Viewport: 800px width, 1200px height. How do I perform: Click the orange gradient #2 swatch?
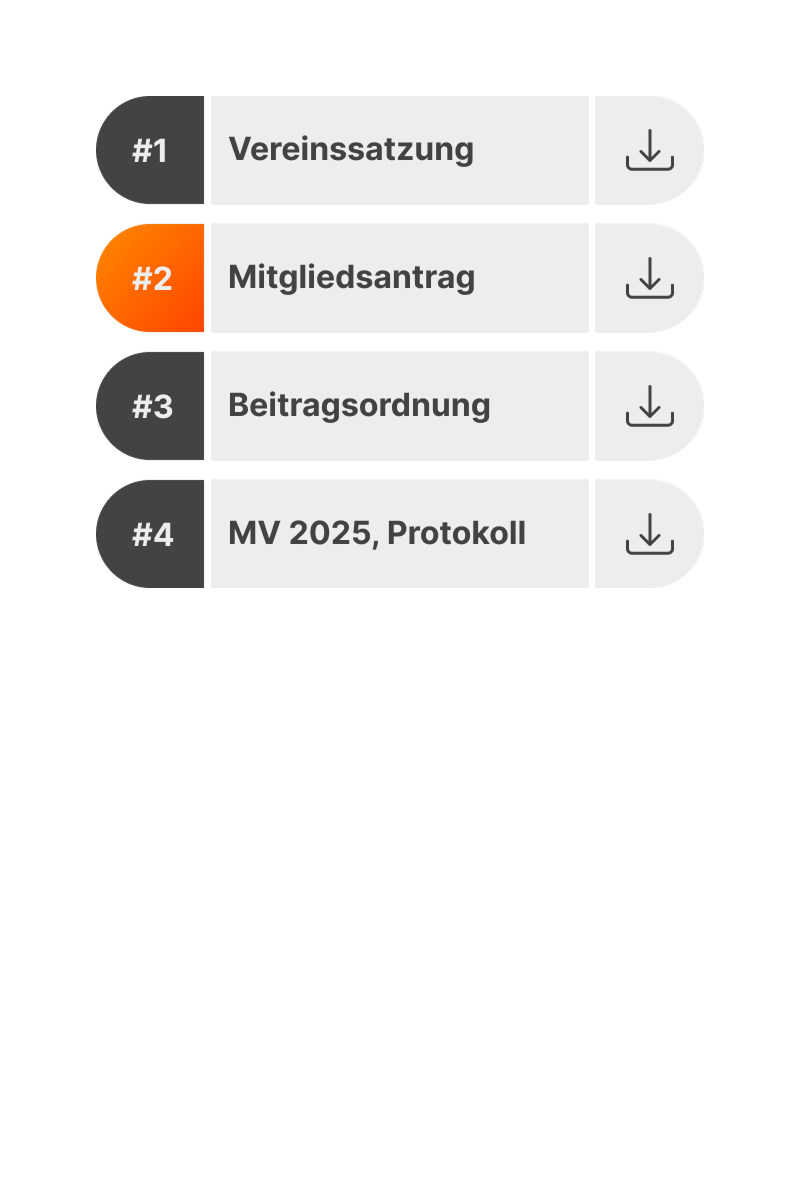click(150, 277)
